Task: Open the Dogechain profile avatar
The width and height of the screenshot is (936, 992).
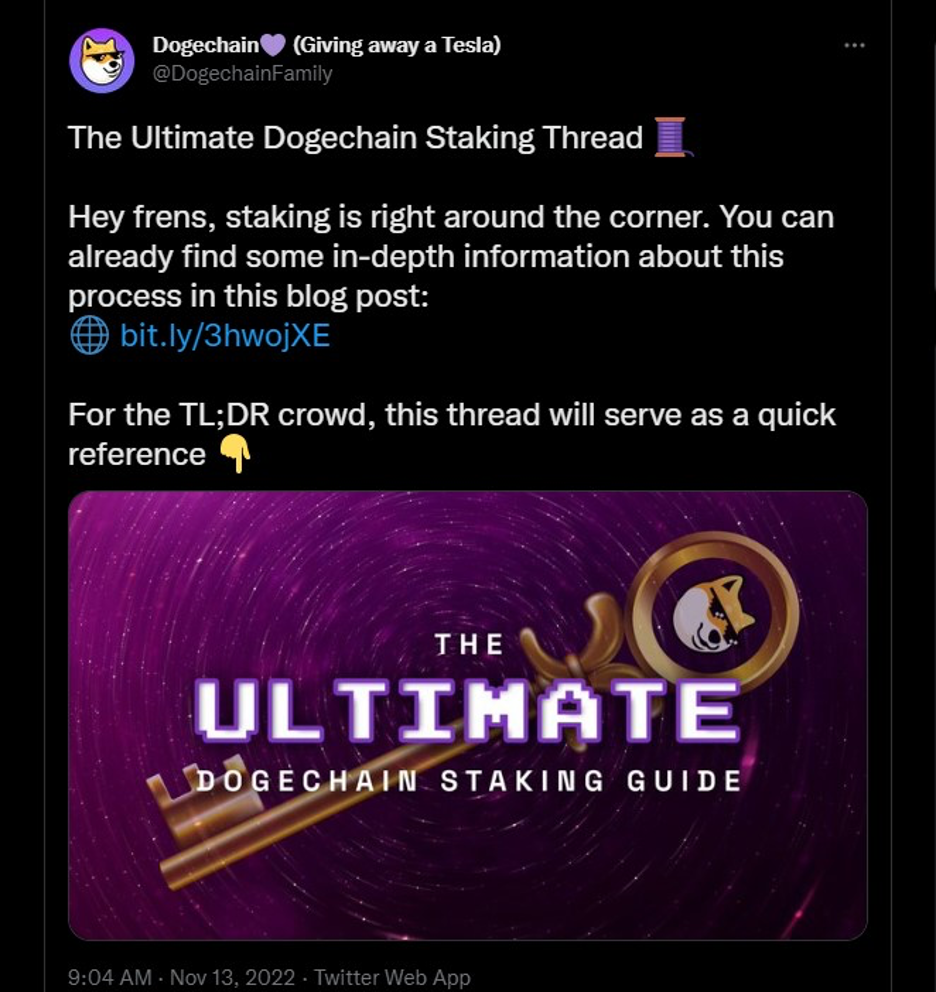Action: point(102,60)
